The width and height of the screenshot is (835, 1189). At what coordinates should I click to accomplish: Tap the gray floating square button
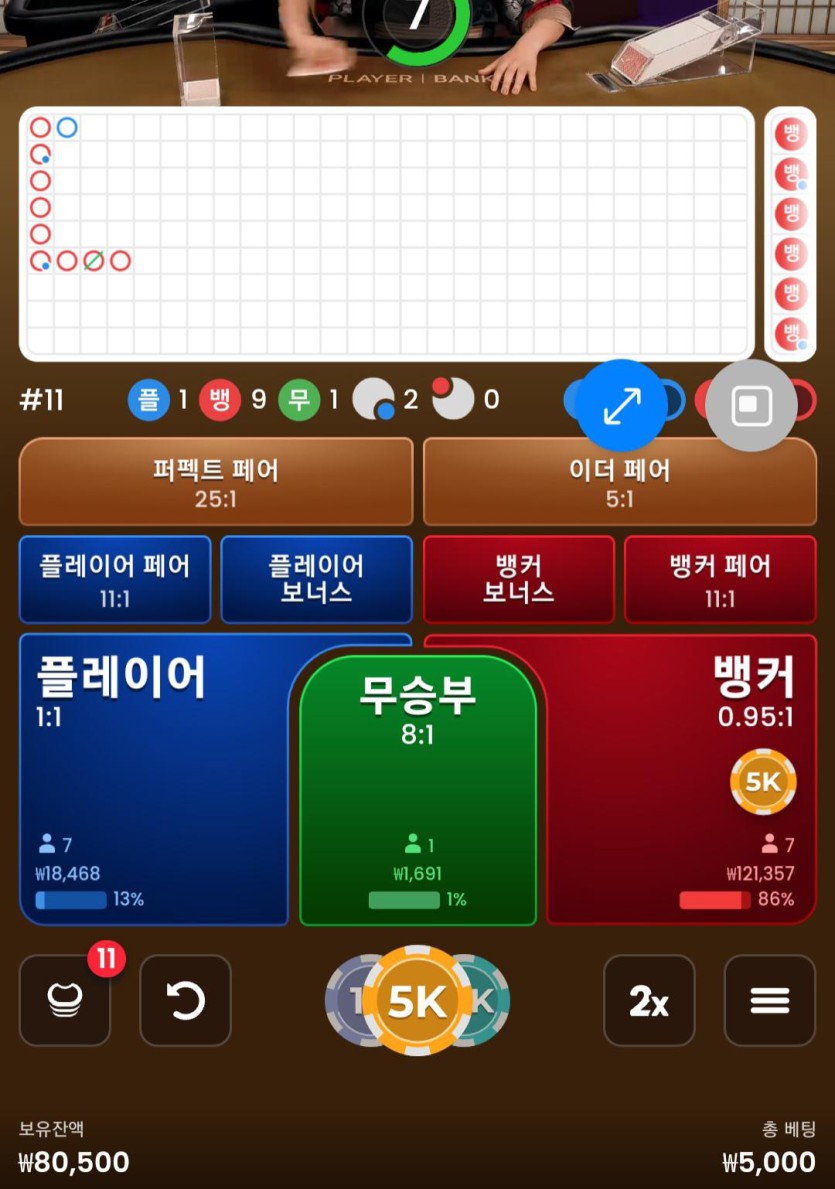(751, 405)
